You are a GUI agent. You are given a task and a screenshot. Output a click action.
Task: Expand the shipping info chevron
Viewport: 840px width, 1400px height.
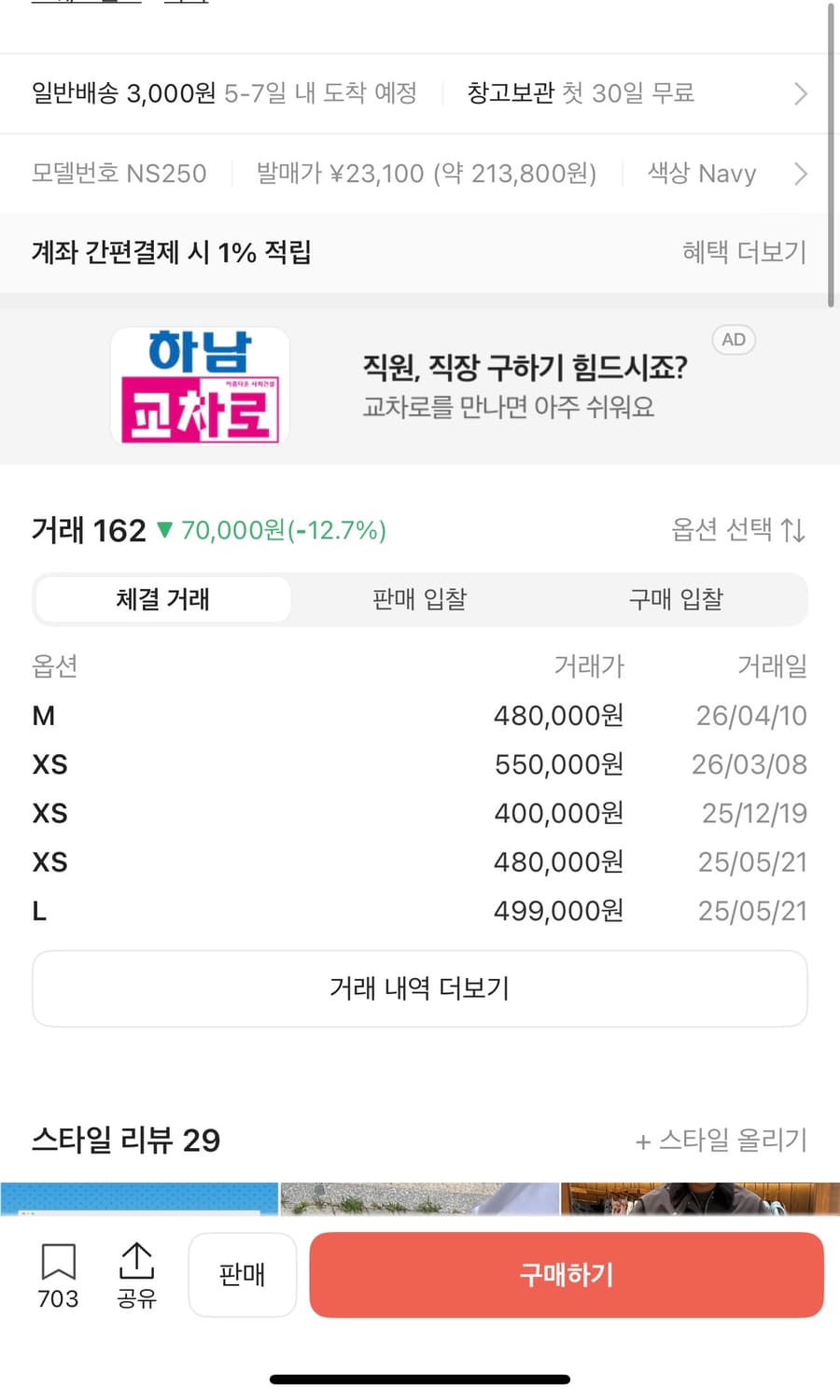click(800, 93)
